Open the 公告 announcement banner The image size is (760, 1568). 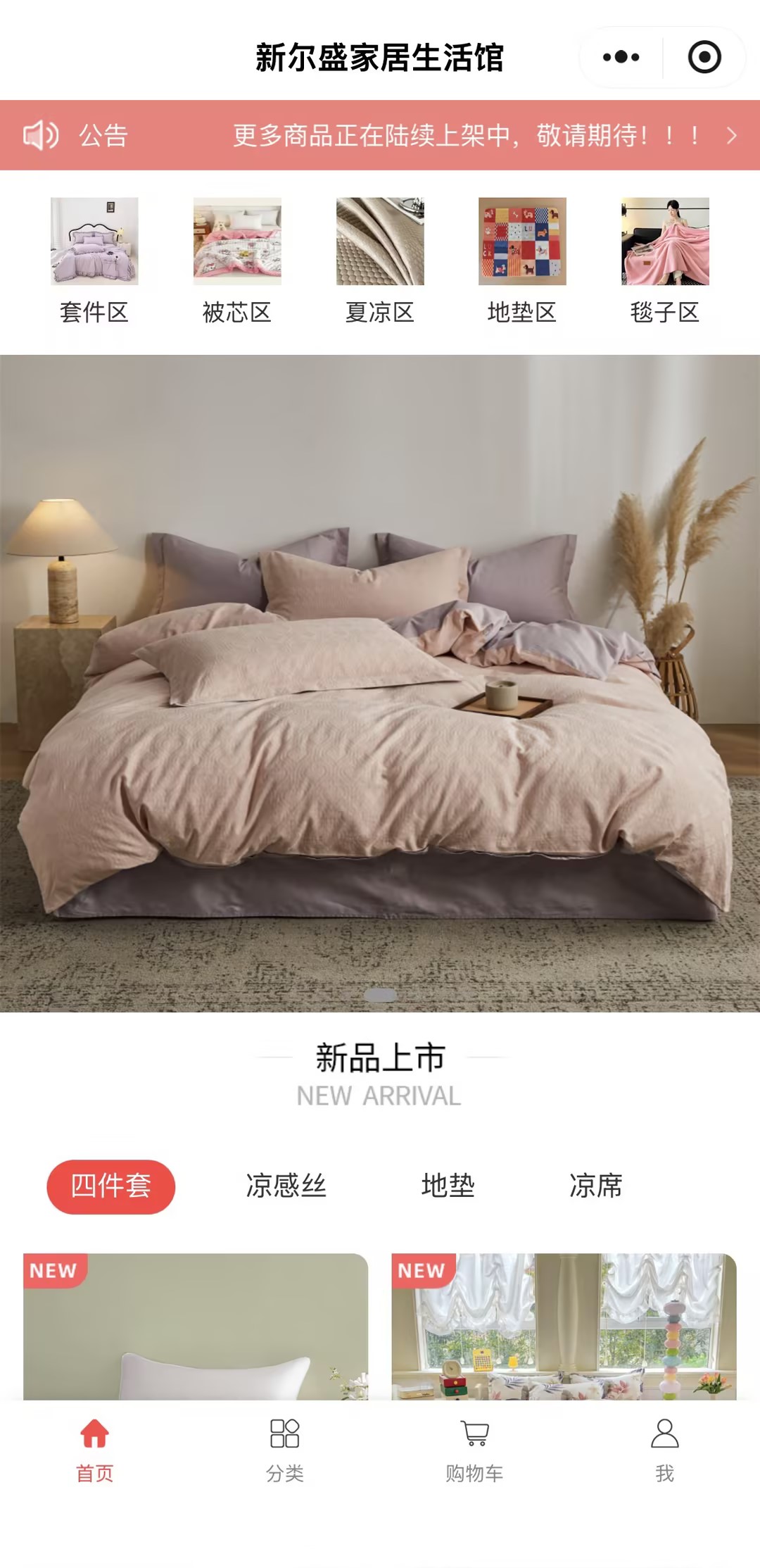pos(380,135)
